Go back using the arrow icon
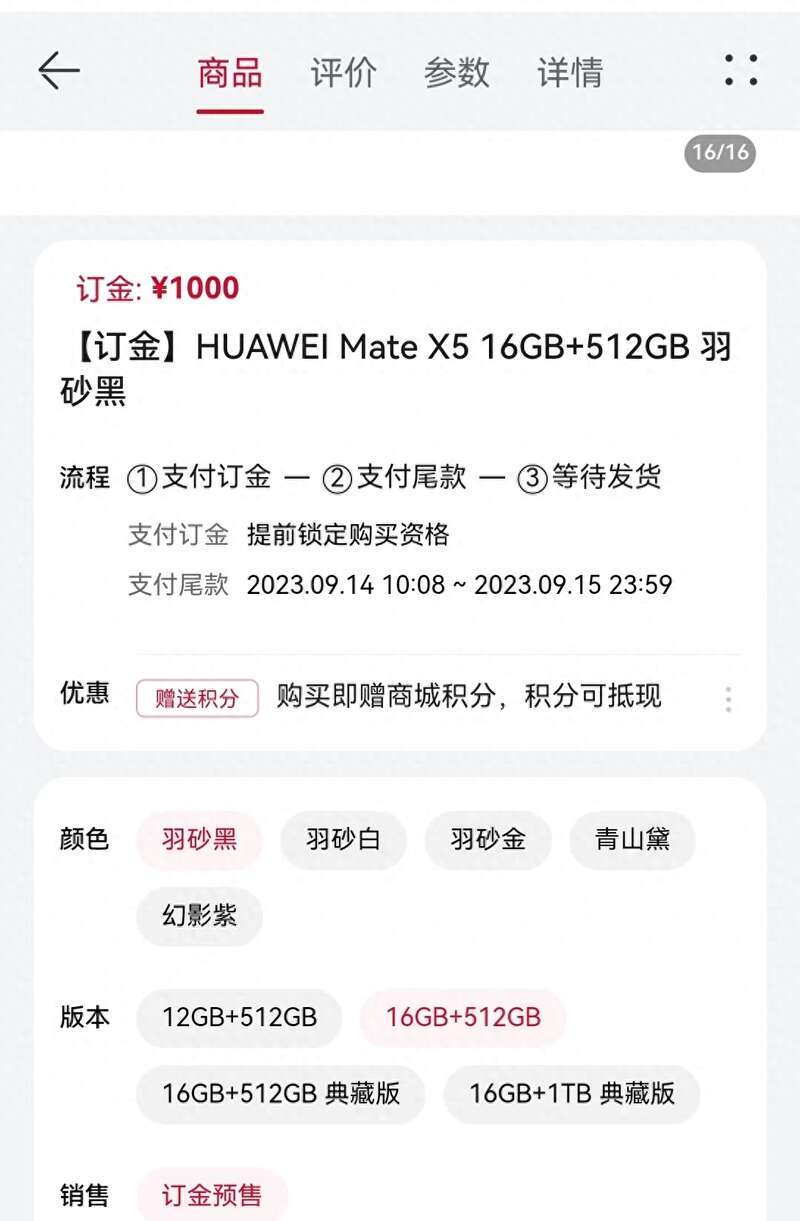This screenshot has height=1221, width=800. coord(59,71)
